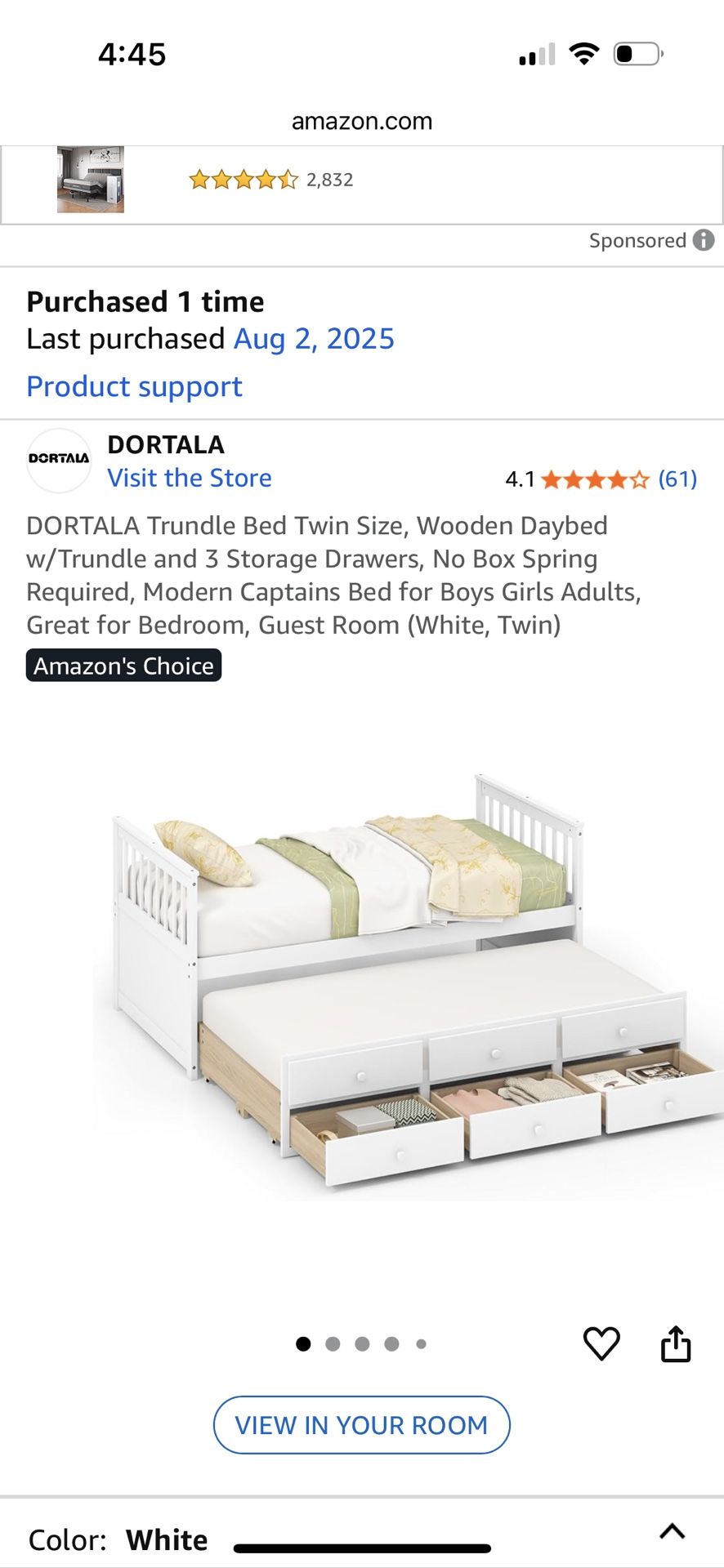Image resolution: width=724 pixels, height=1568 pixels.
Task: Open the Aug 2, 2025 purchase link
Action: (x=314, y=339)
